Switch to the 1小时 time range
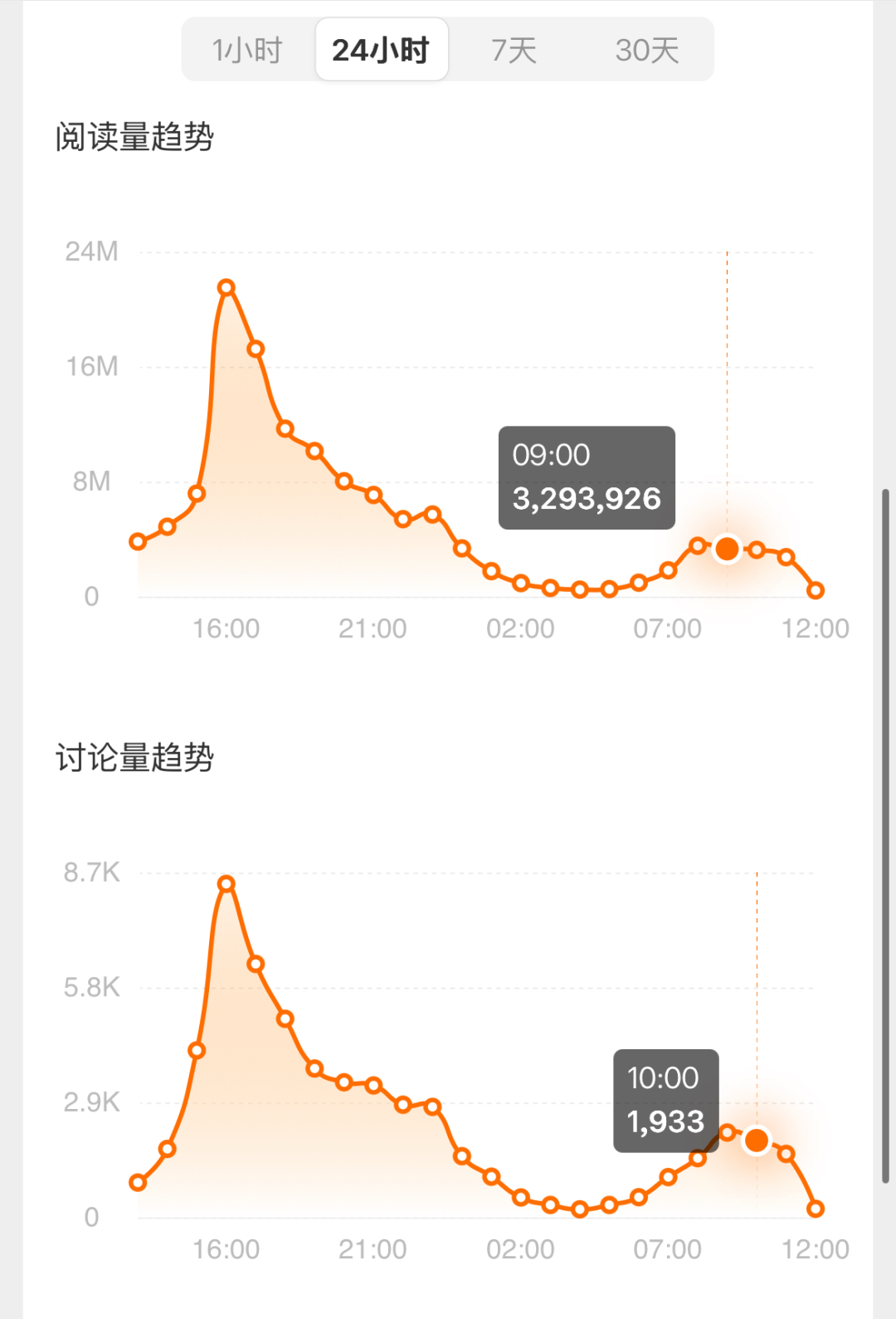896x1319 pixels. coord(247,50)
